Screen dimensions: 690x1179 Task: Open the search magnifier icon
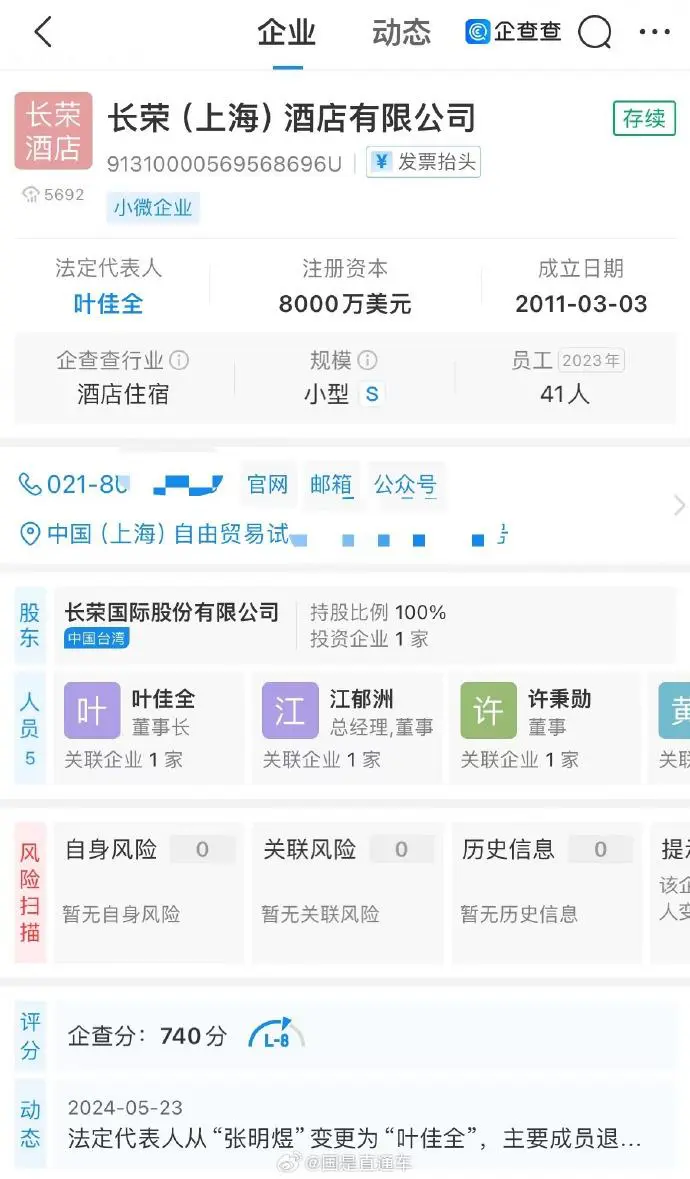point(595,32)
